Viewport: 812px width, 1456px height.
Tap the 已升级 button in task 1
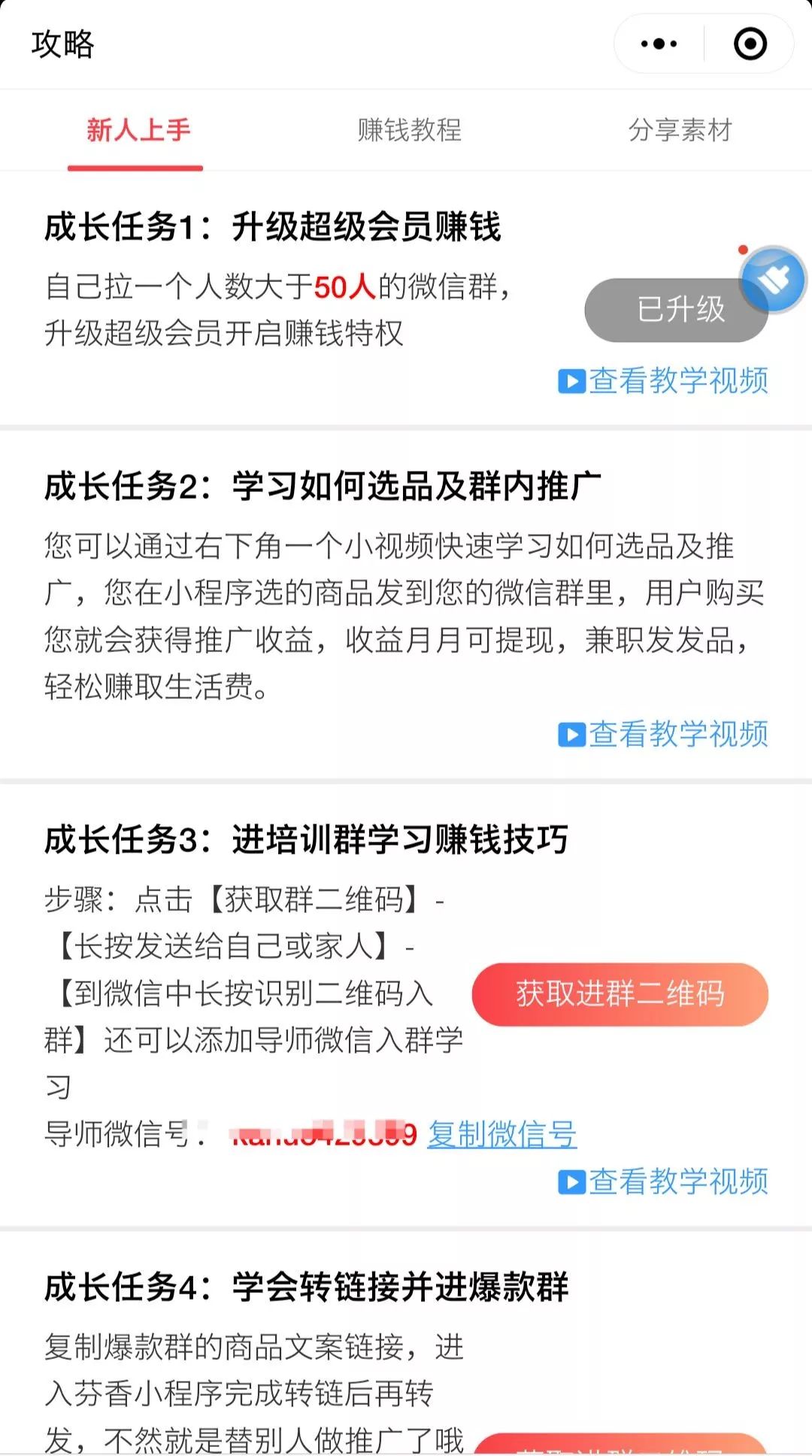[x=676, y=310]
